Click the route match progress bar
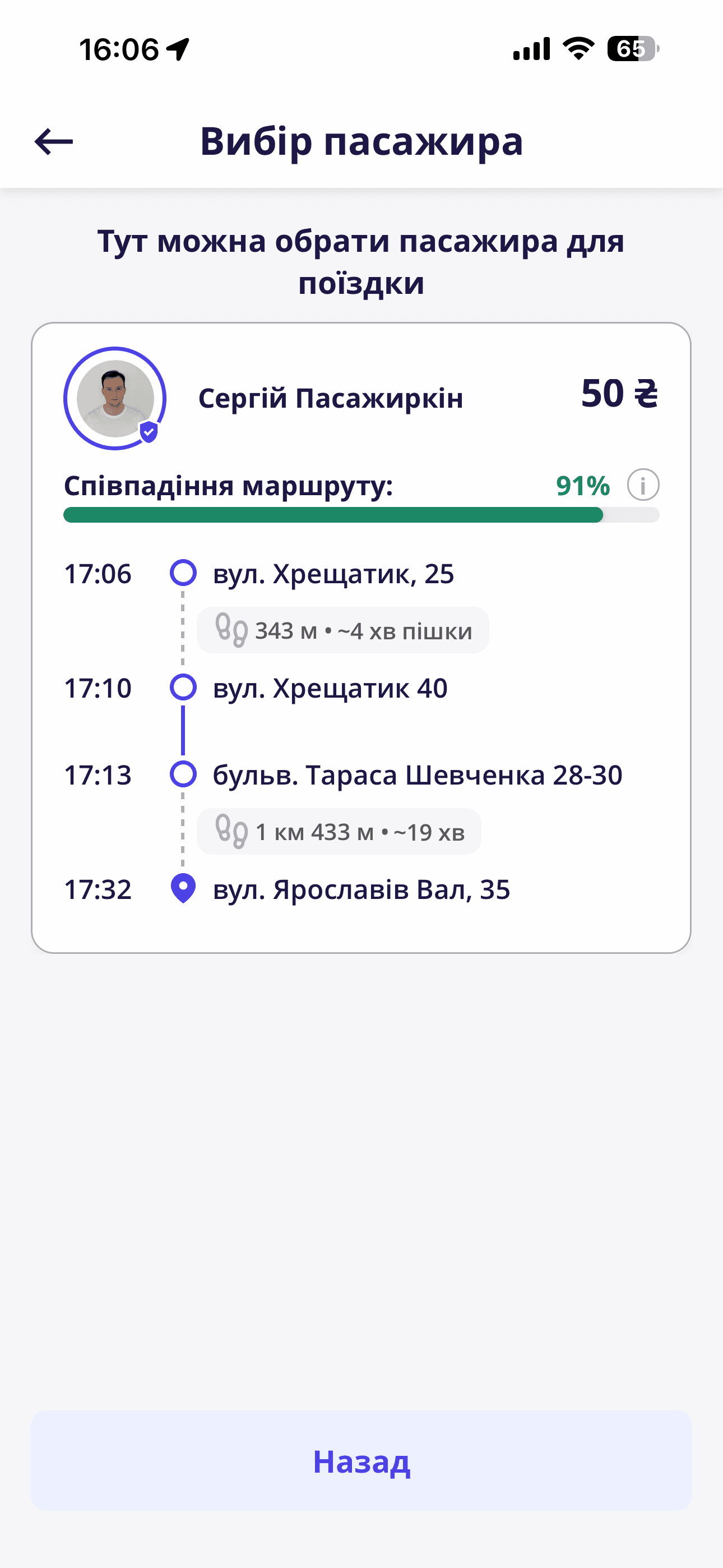 (x=361, y=515)
